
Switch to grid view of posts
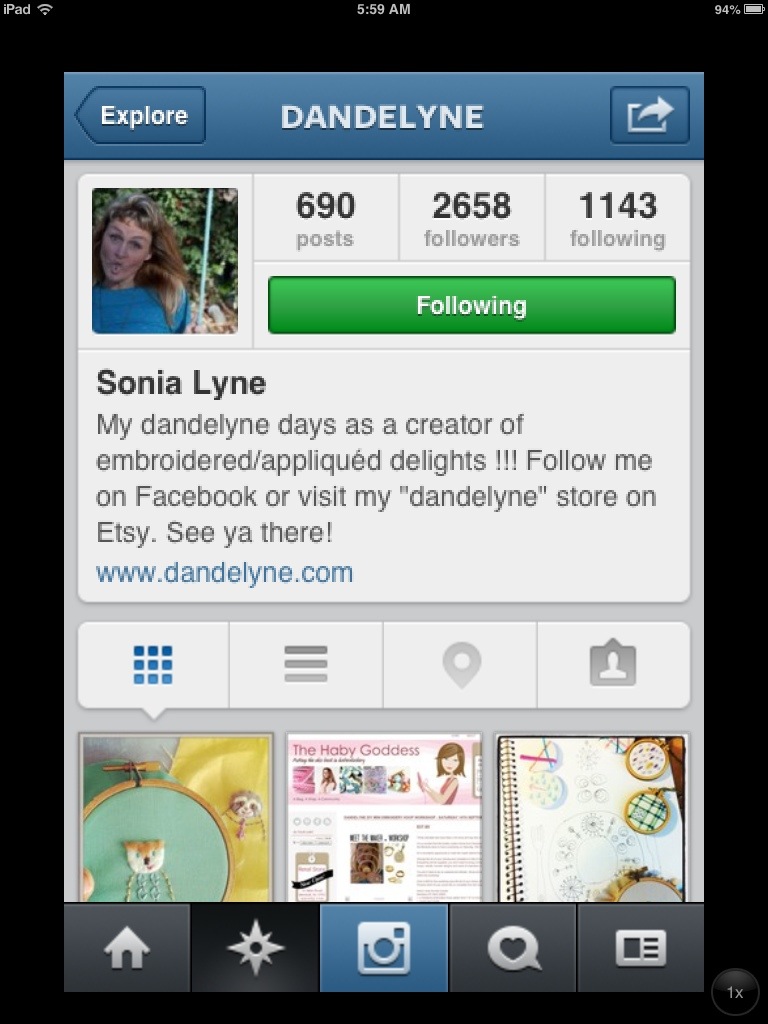click(153, 665)
